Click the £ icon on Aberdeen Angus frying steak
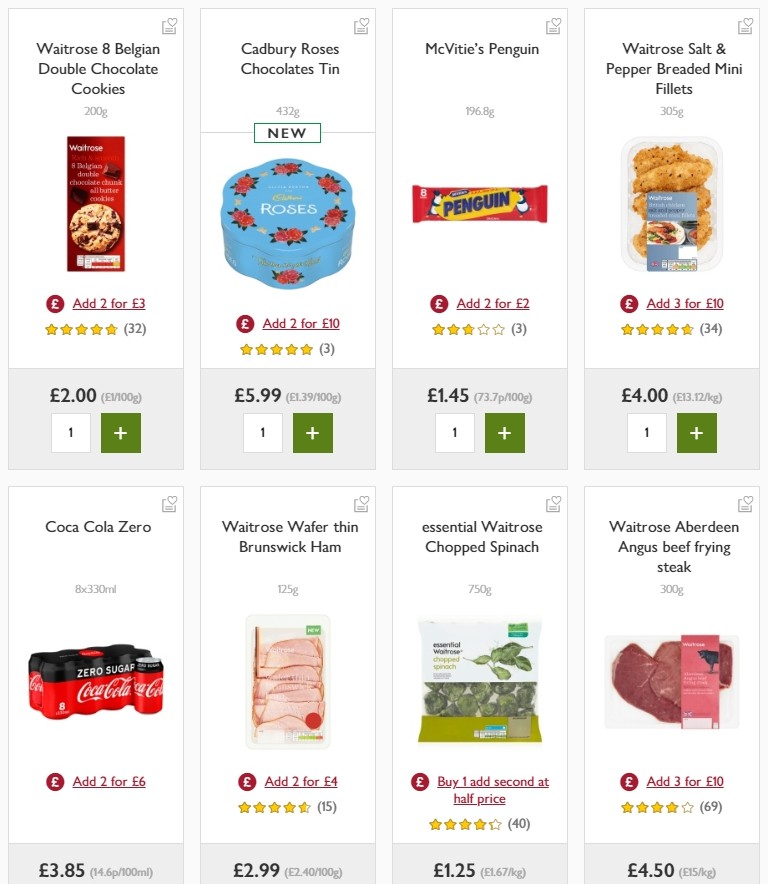Image resolution: width=768 pixels, height=884 pixels. 629,781
